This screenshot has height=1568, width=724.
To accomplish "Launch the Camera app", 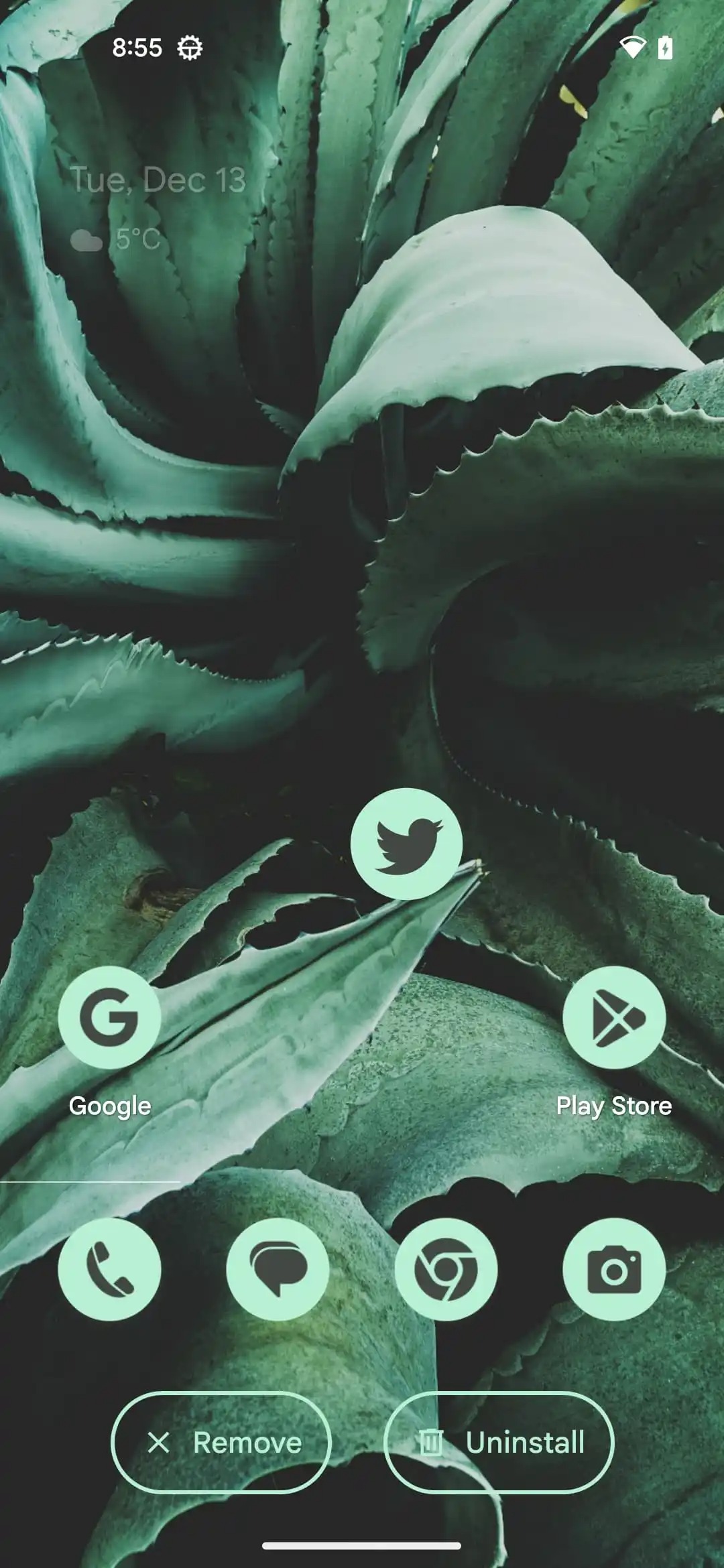I will tap(614, 1269).
